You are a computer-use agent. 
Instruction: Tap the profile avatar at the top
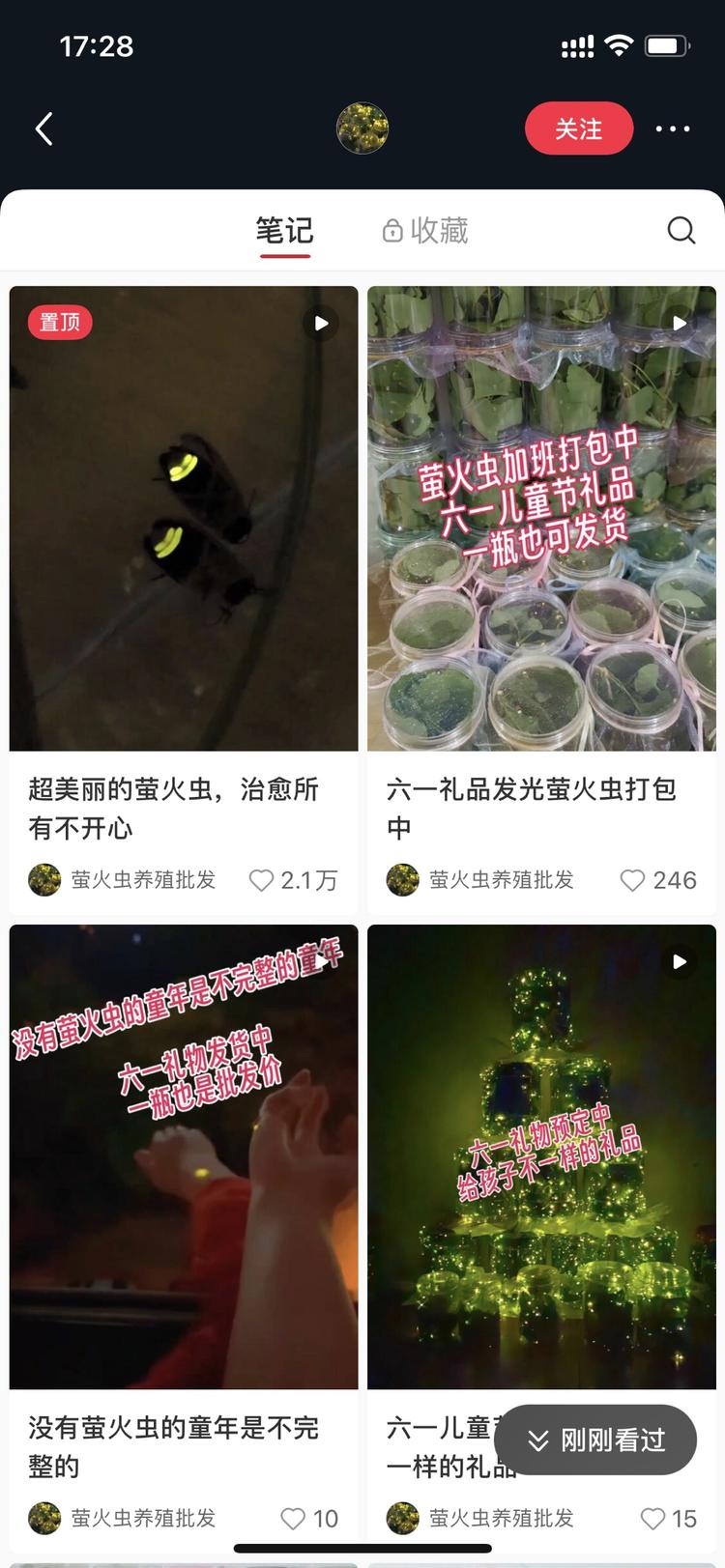point(362,128)
